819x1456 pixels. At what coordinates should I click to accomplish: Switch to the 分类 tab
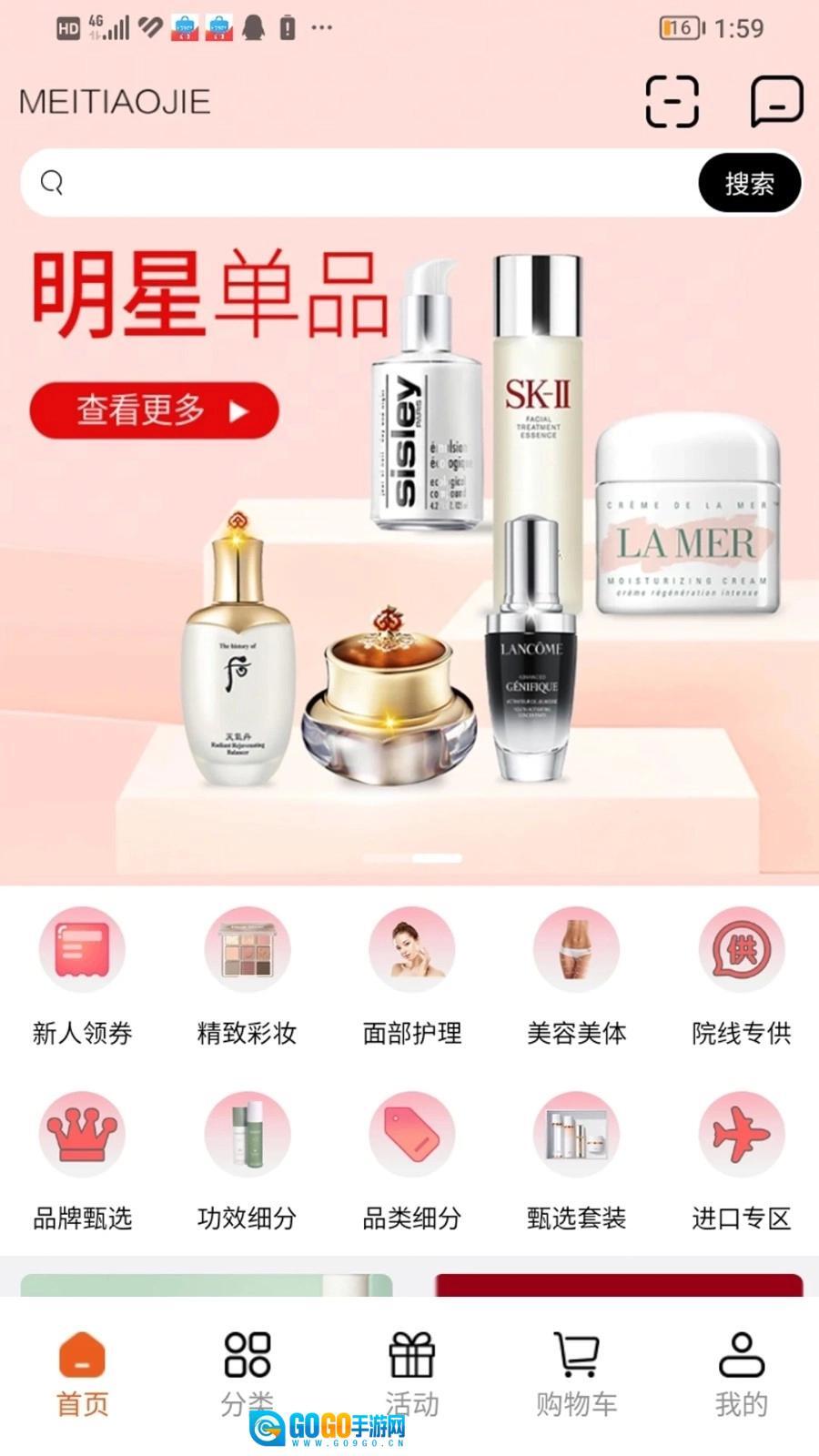pos(247,1372)
